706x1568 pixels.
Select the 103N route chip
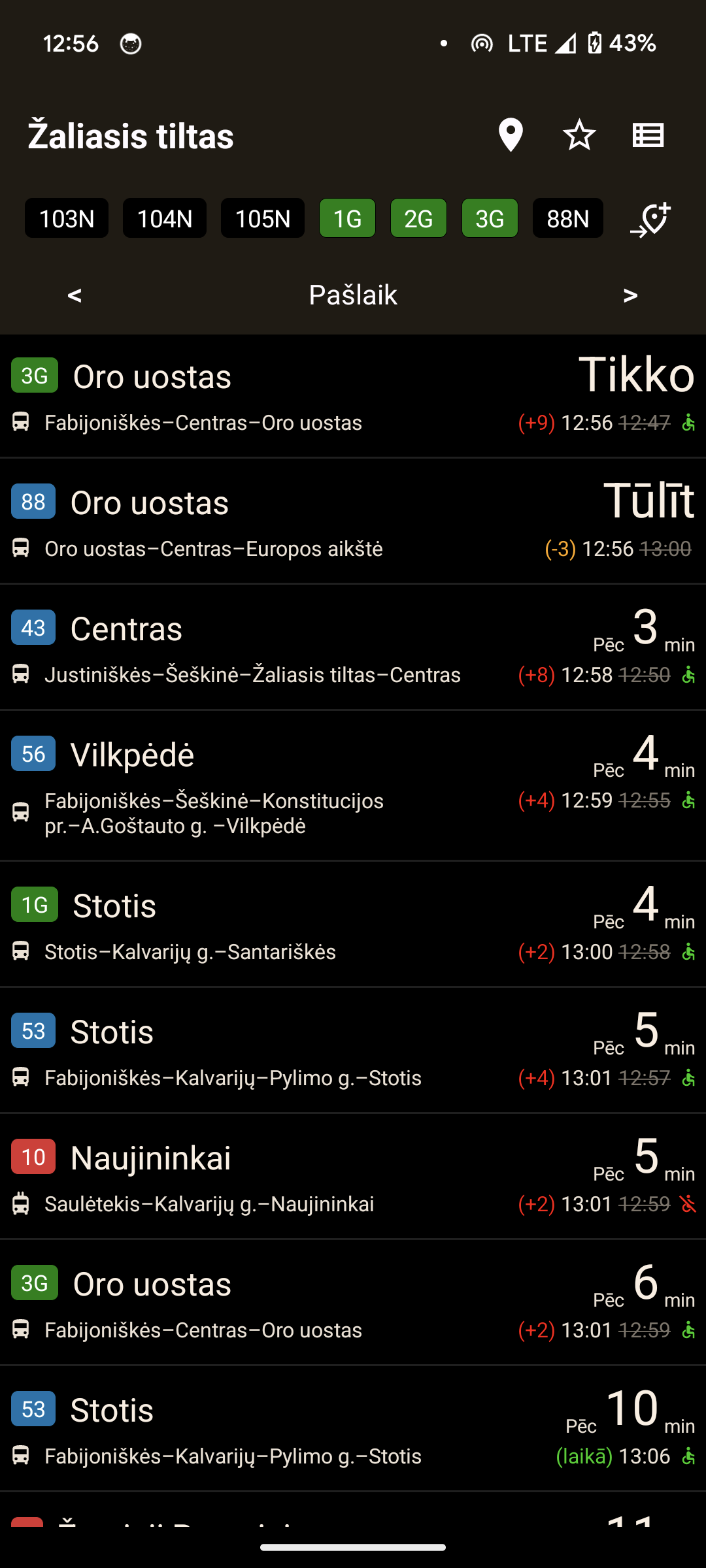[x=67, y=218]
